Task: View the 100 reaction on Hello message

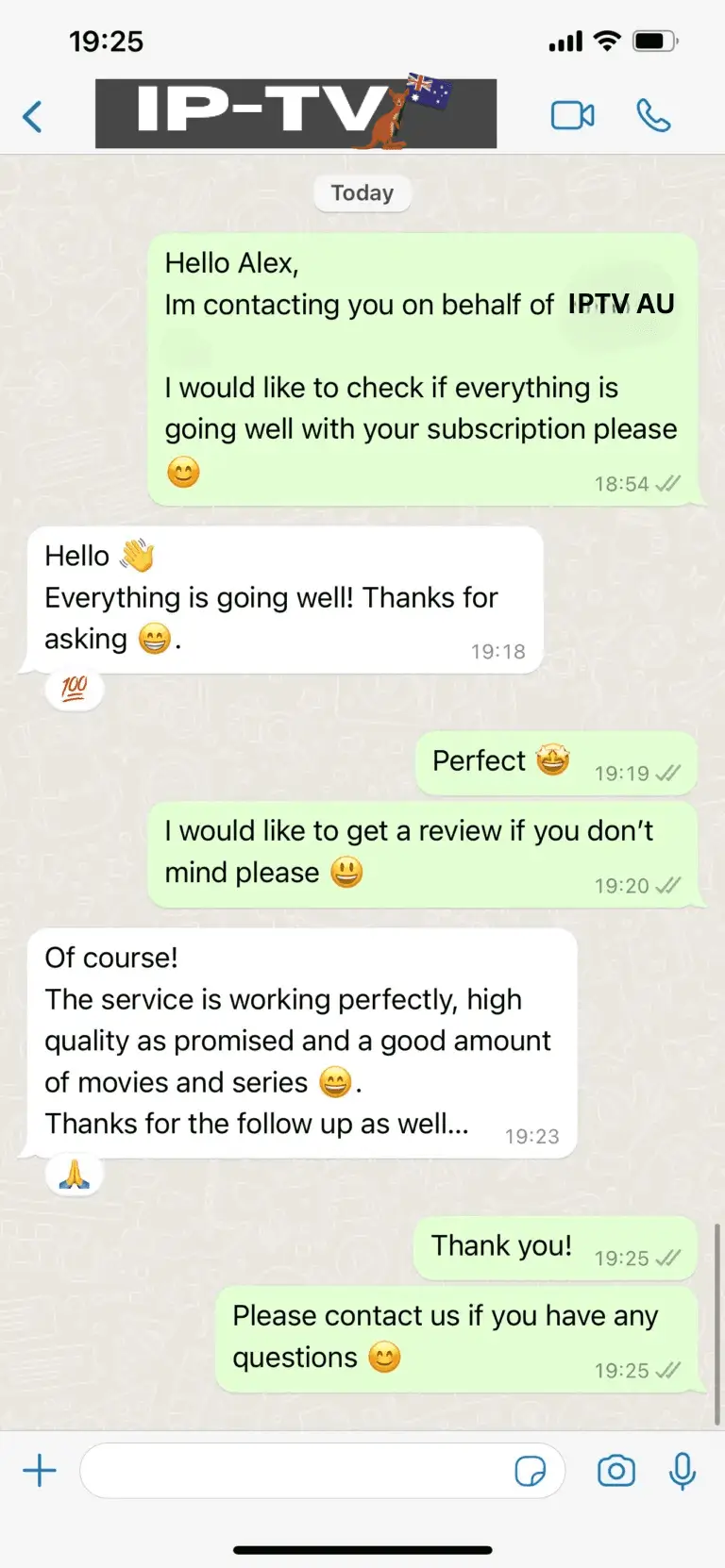Action: [x=74, y=690]
